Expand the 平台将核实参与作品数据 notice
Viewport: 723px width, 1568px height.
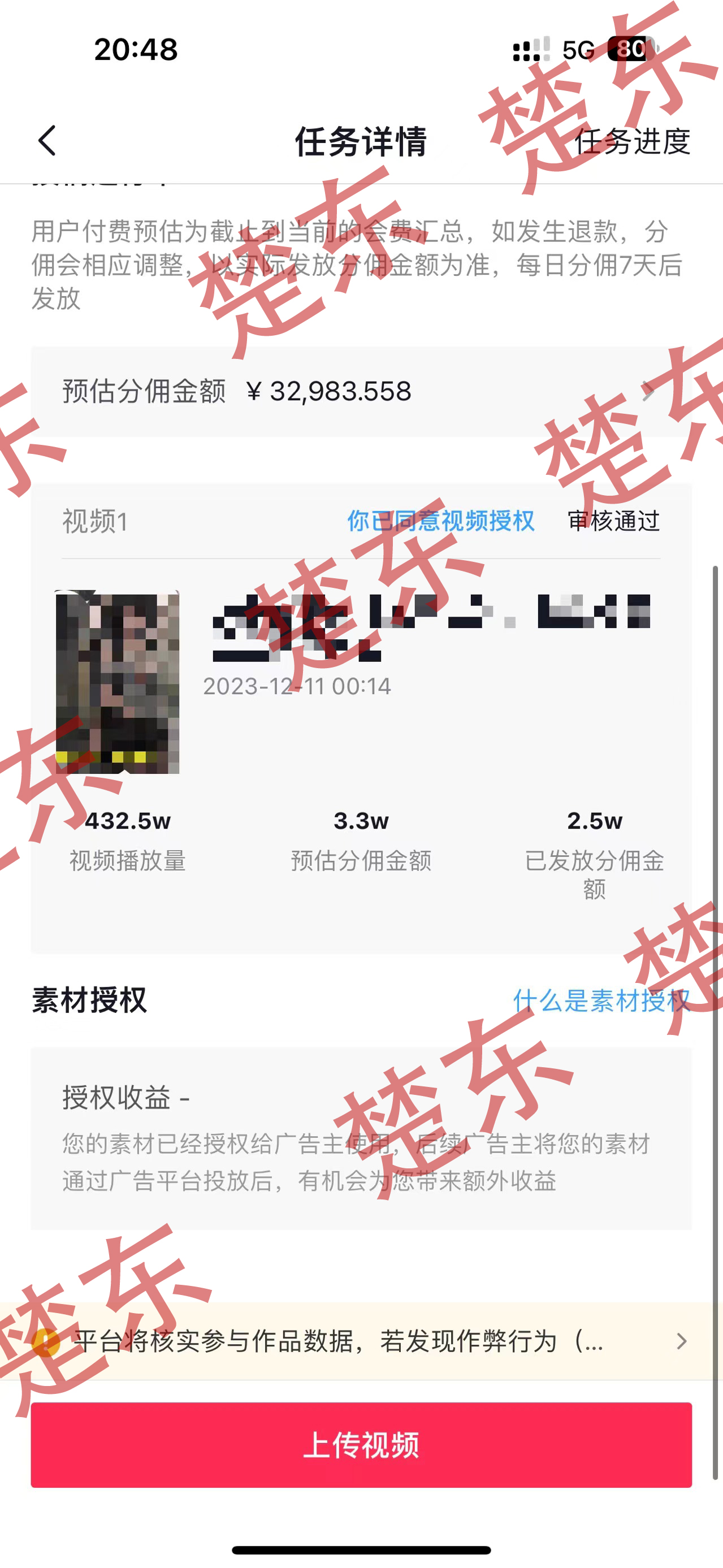click(x=362, y=1340)
